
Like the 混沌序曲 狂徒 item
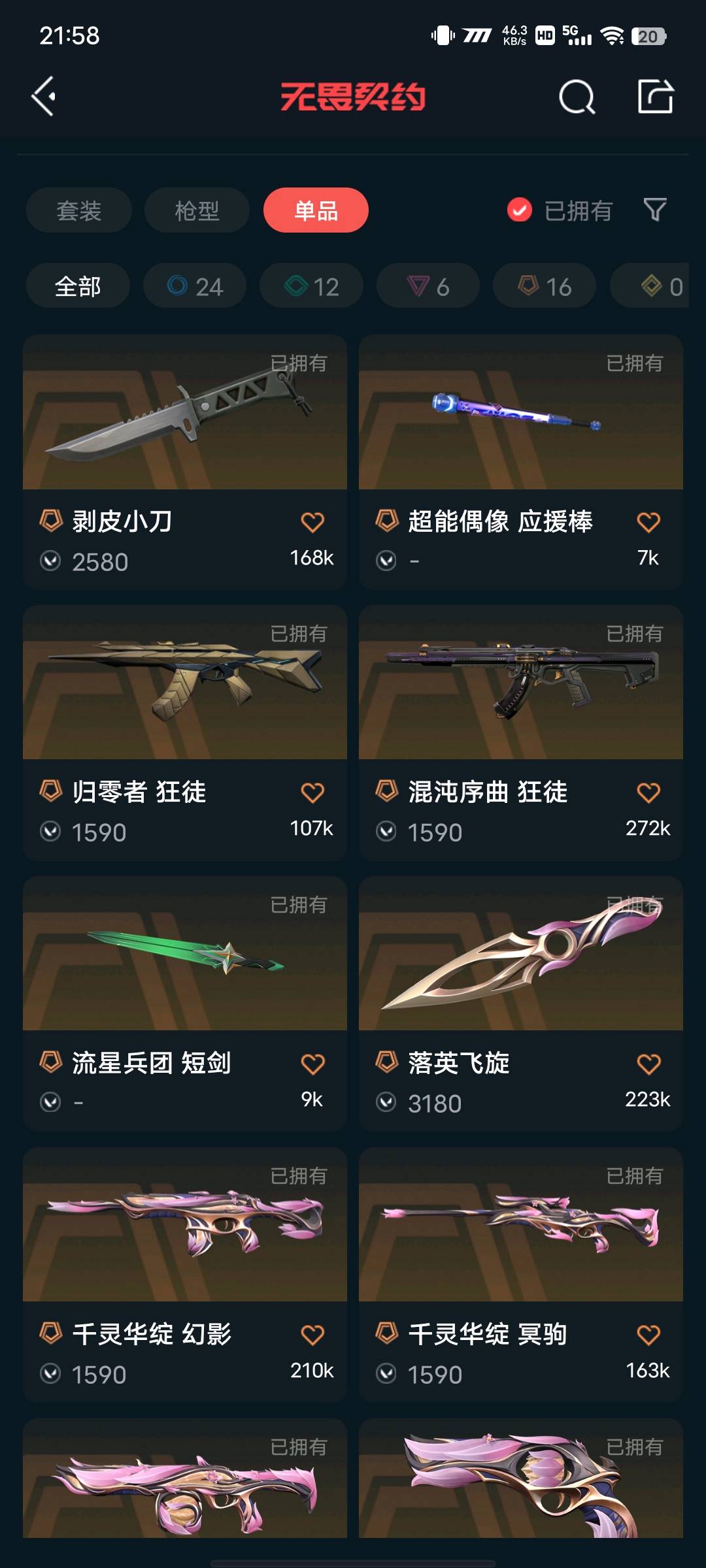648,792
